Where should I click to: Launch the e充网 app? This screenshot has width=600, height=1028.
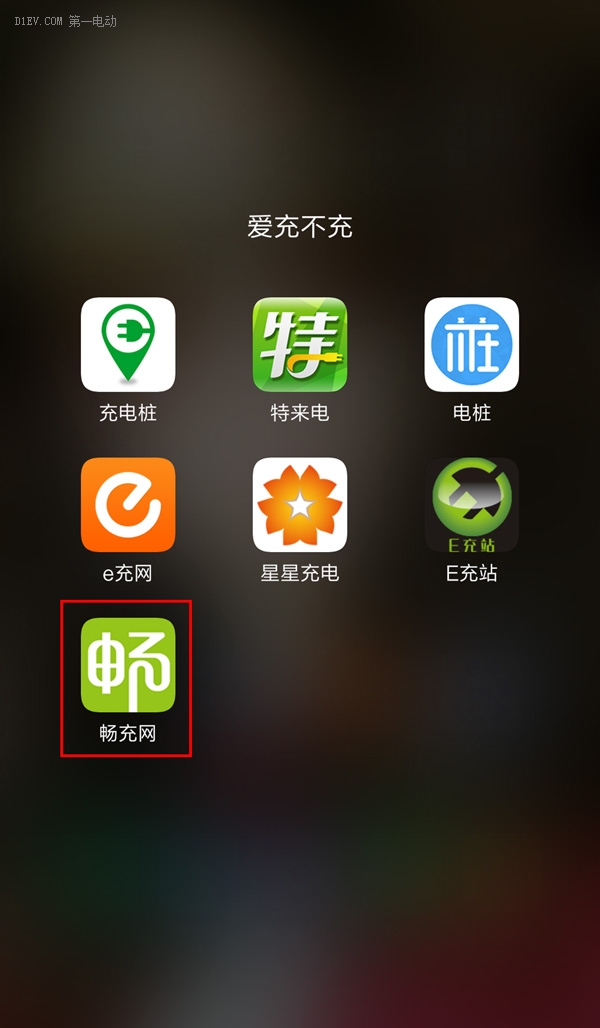point(128,505)
